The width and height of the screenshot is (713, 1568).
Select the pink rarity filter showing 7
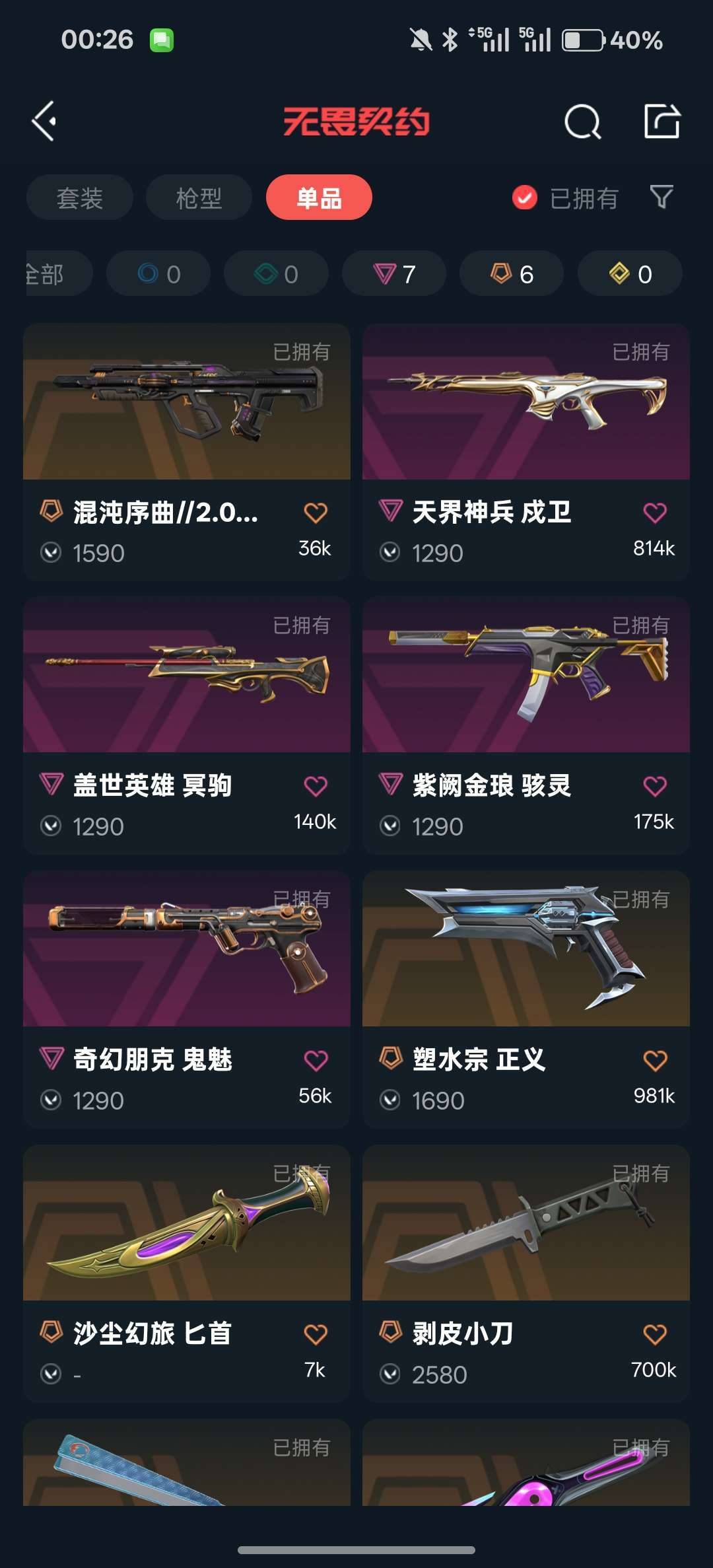point(393,273)
